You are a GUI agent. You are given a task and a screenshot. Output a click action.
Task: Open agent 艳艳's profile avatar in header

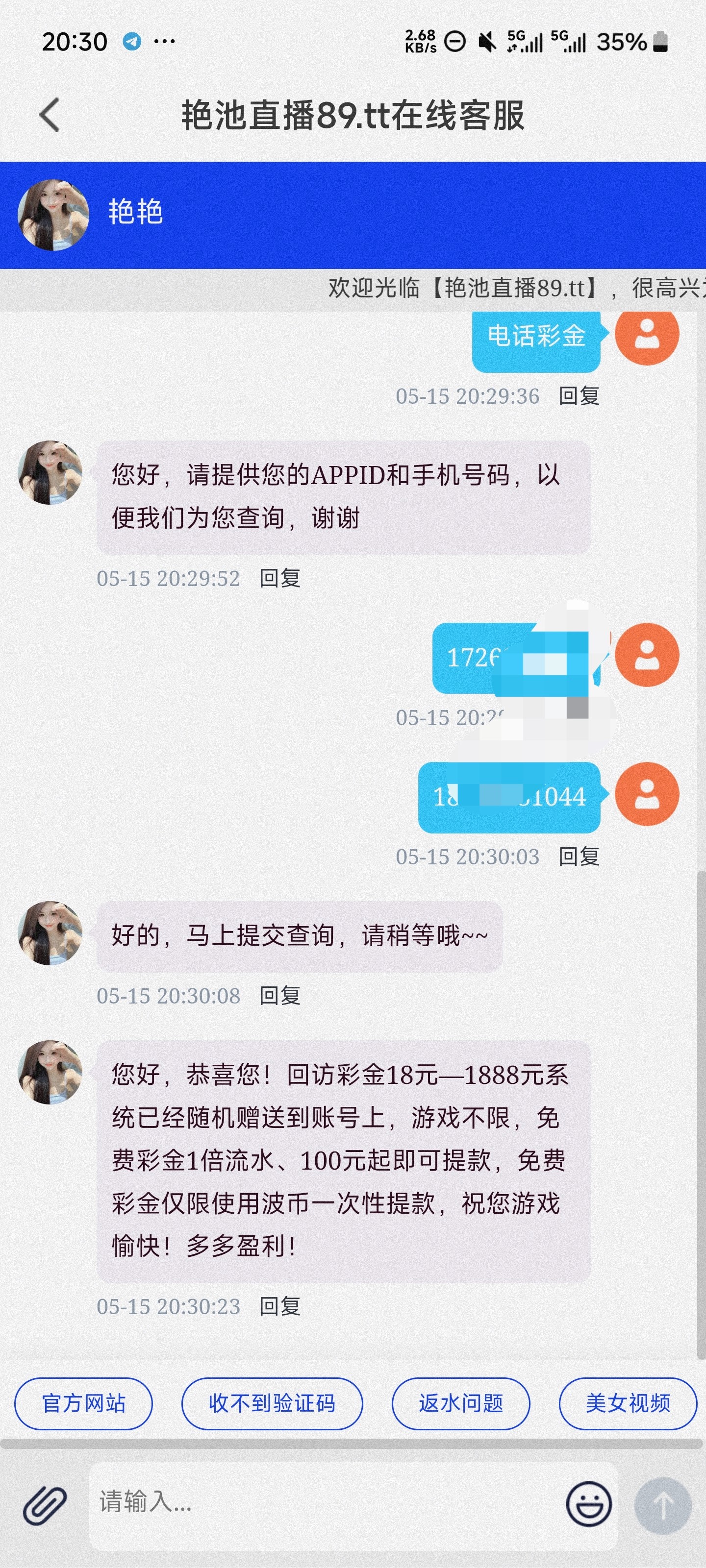[53, 215]
